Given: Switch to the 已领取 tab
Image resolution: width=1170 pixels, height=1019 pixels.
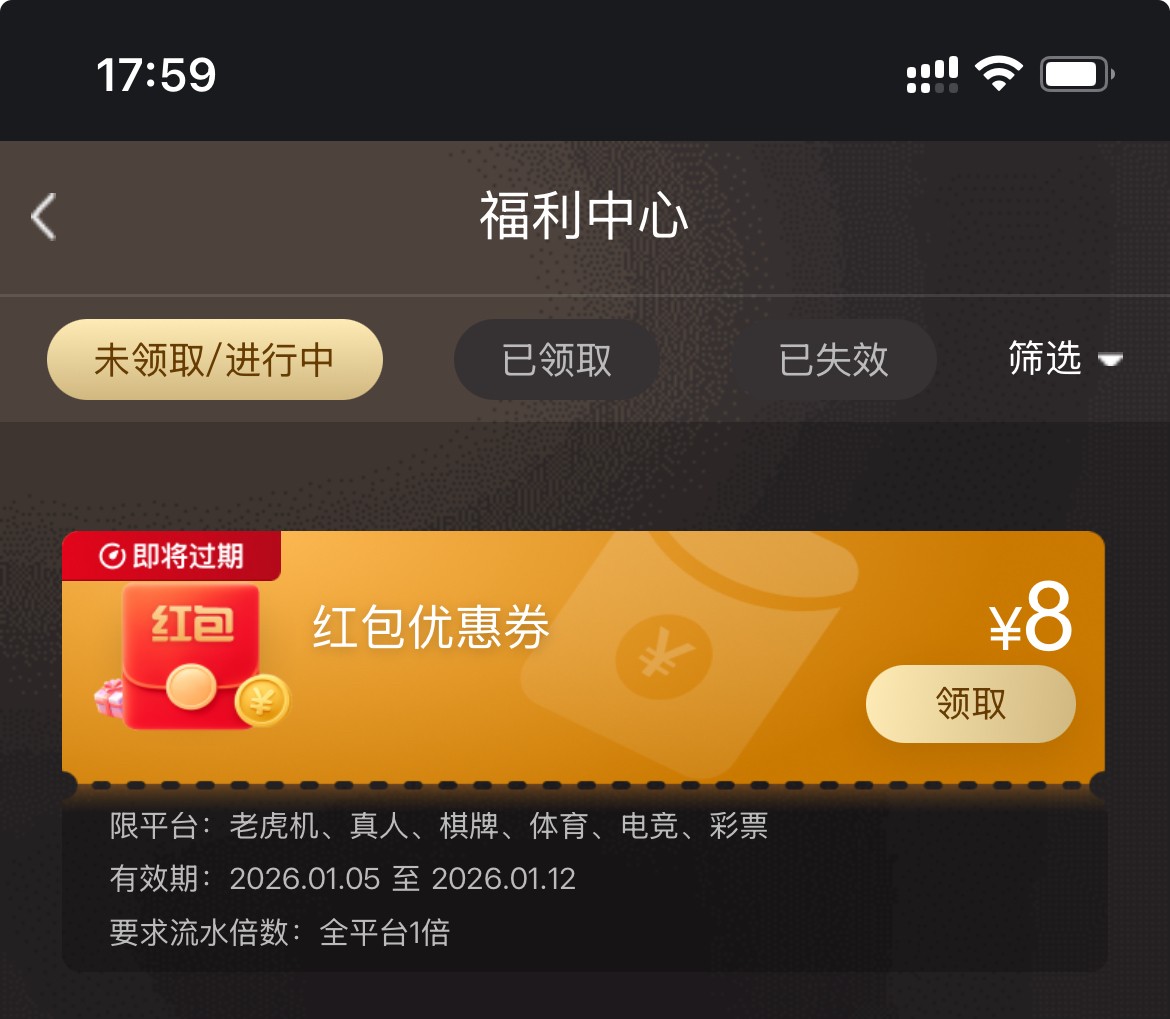Looking at the screenshot, I should coord(556,360).
